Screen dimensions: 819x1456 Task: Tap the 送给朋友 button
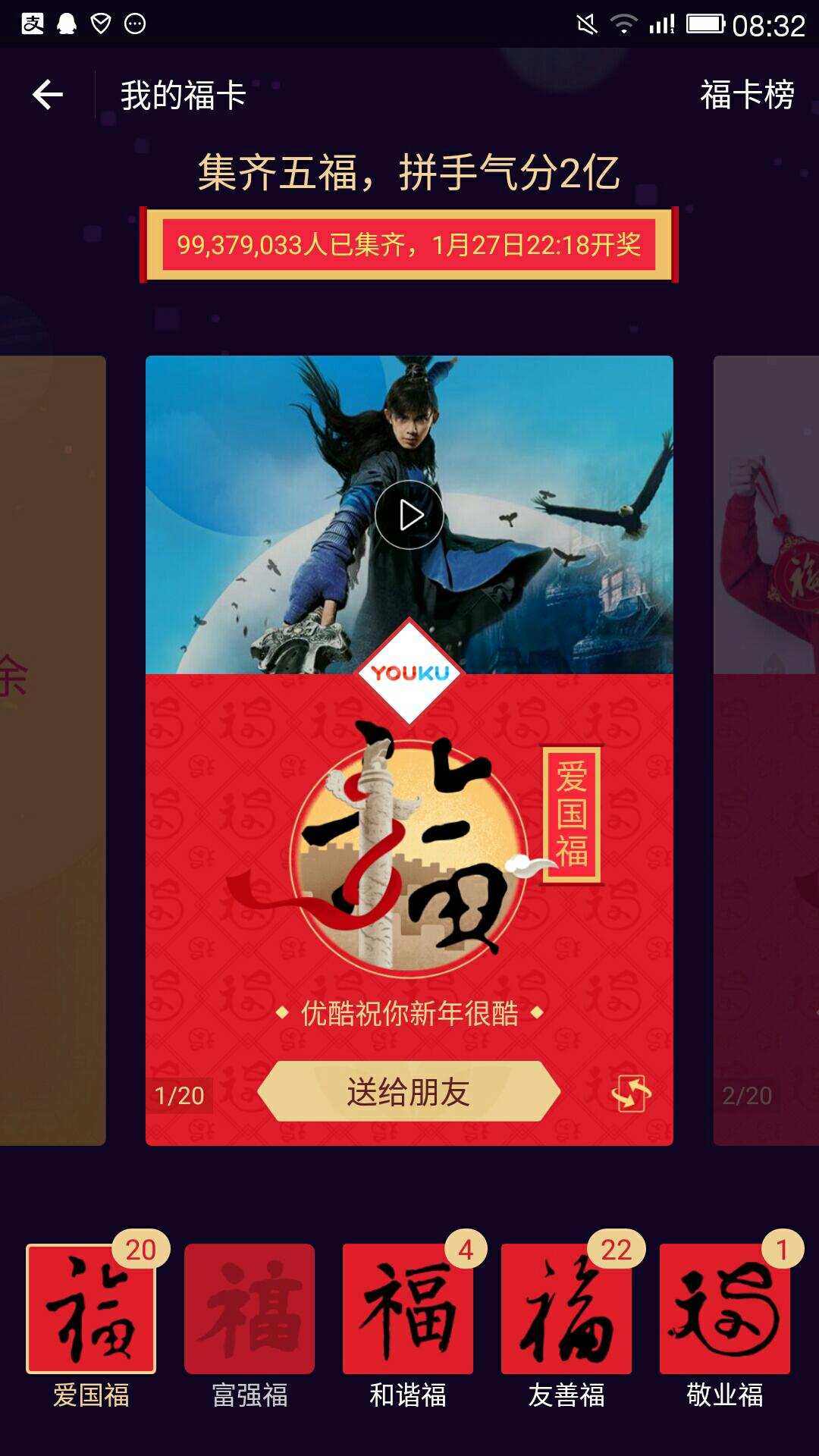[409, 1092]
